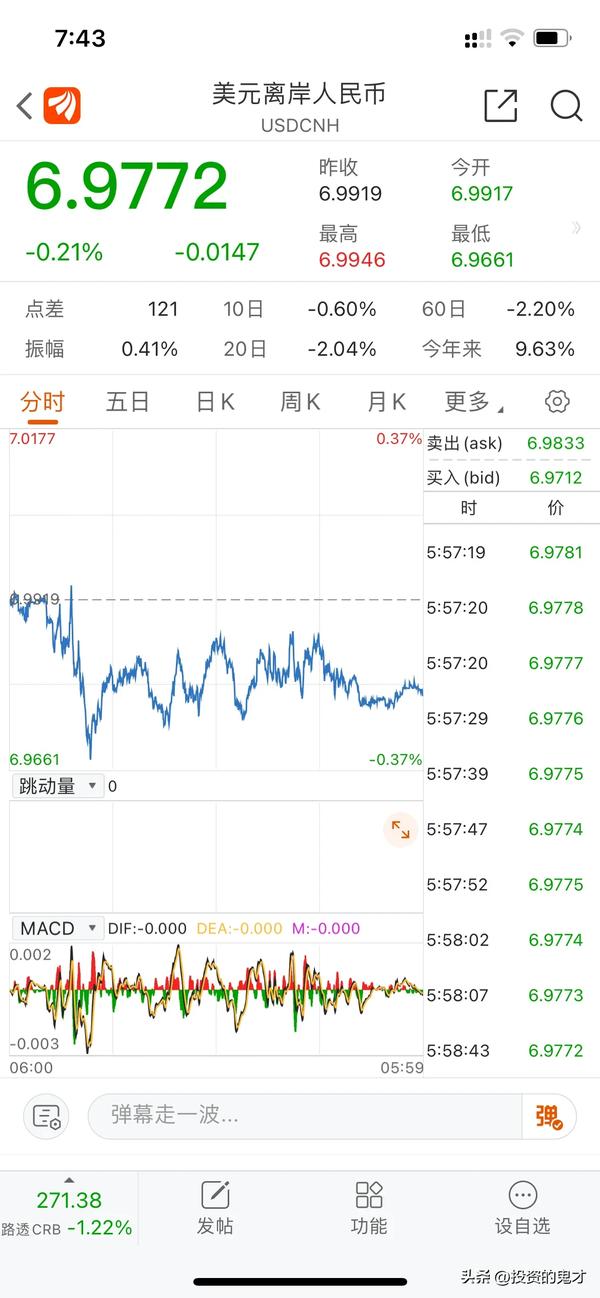The height and width of the screenshot is (1298, 600).
Task: Open the MACD indicator dropdown
Action: click(58, 928)
